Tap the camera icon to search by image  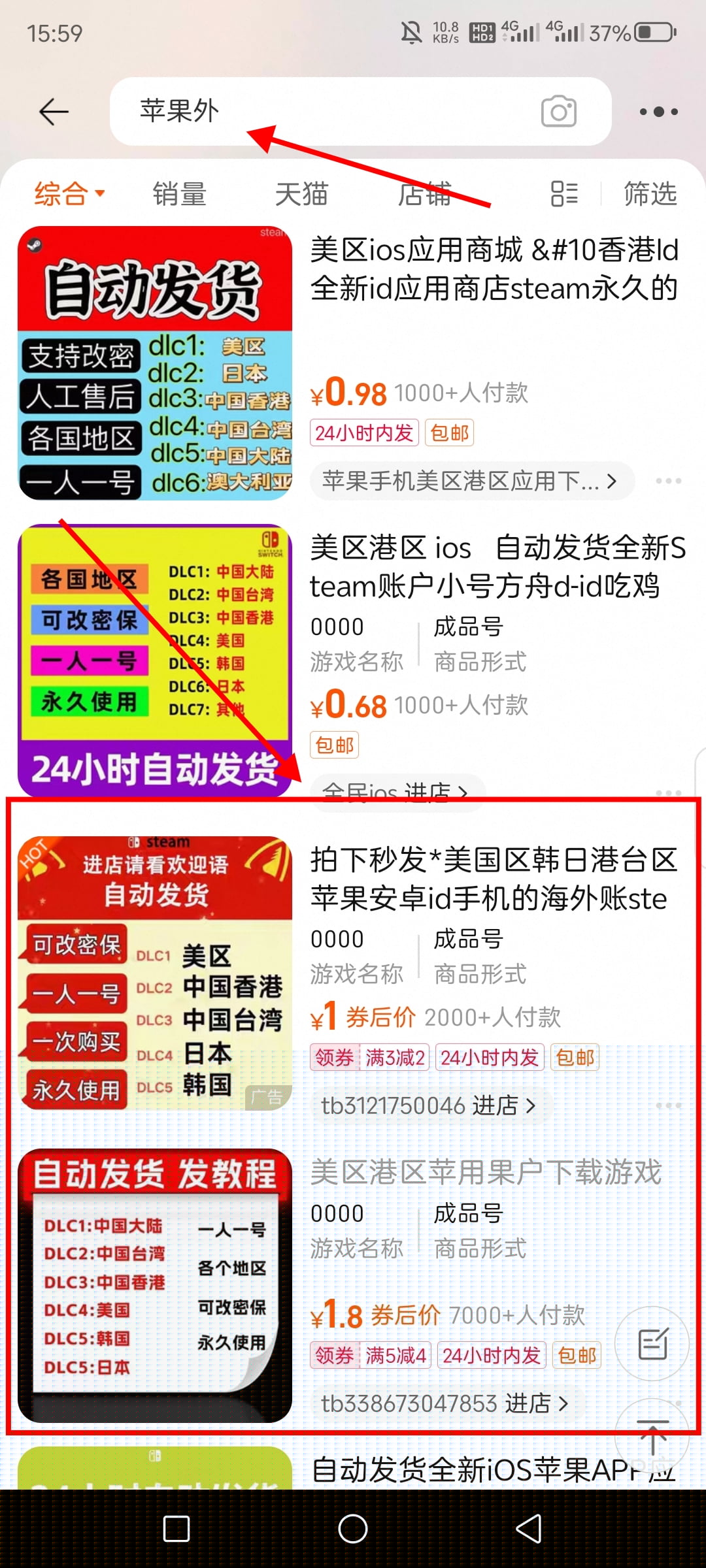tap(558, 112)
